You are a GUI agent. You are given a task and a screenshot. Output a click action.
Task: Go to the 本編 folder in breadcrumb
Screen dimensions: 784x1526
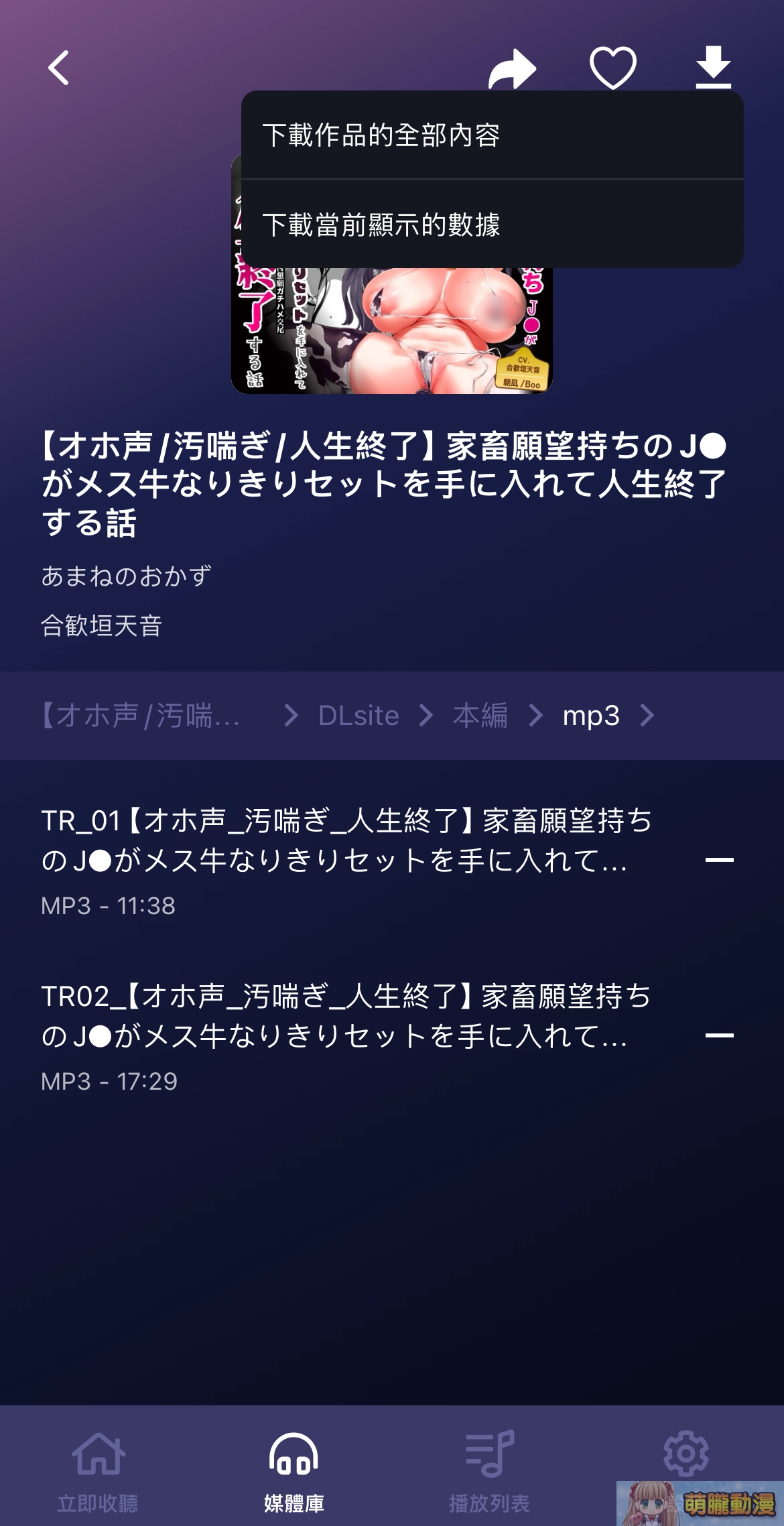(478, 715)
